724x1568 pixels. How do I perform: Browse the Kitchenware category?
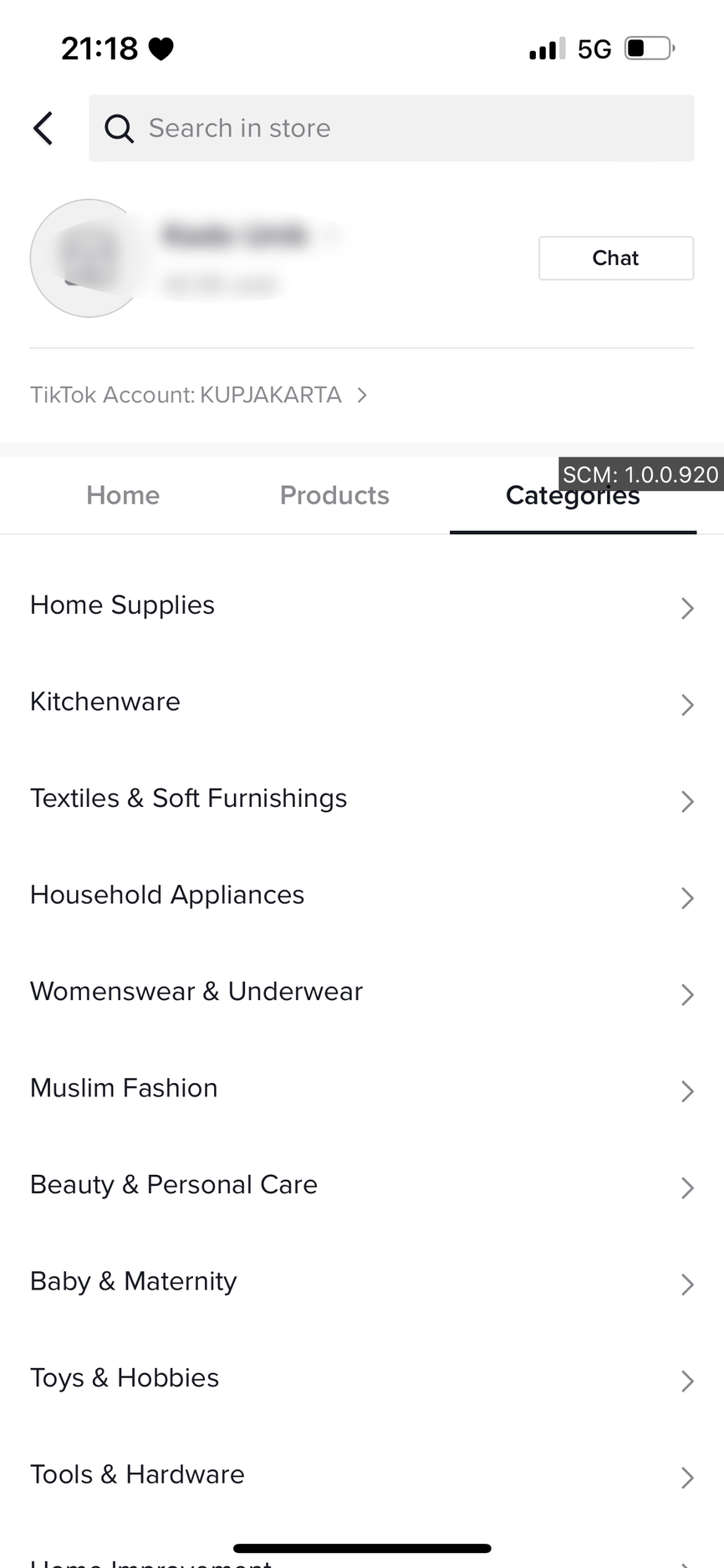pos(361,702)
